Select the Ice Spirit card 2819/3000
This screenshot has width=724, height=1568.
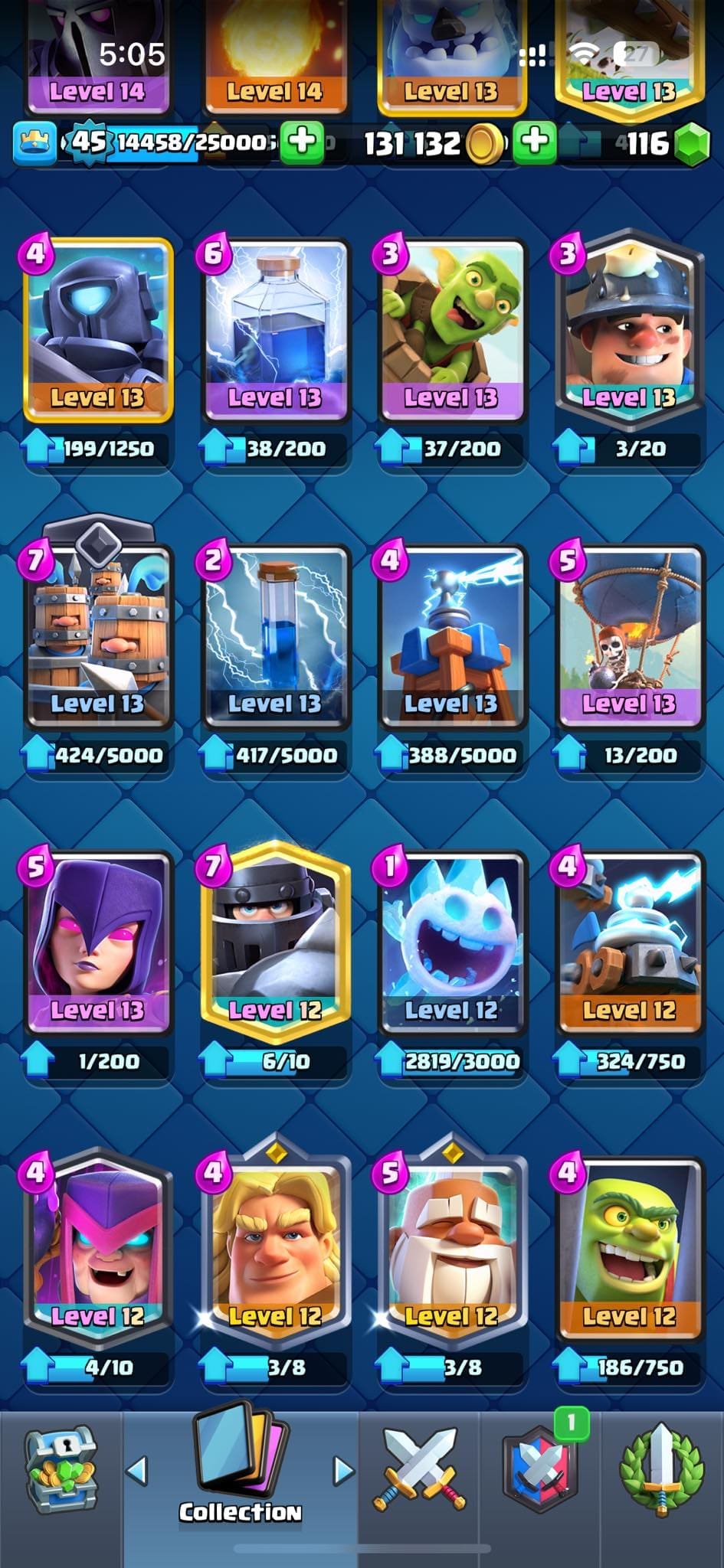[451, 942]
